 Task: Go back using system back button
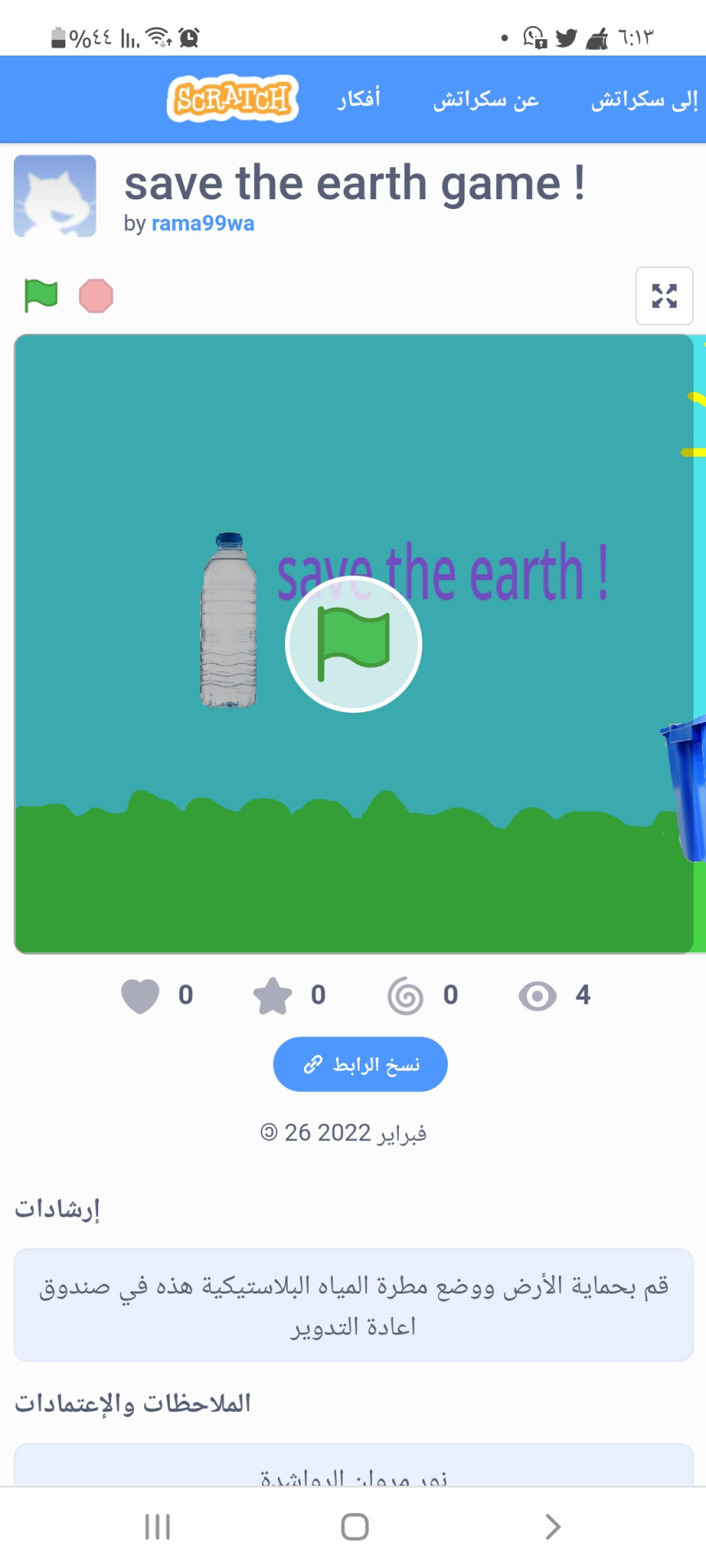(x=552, y=1526)
